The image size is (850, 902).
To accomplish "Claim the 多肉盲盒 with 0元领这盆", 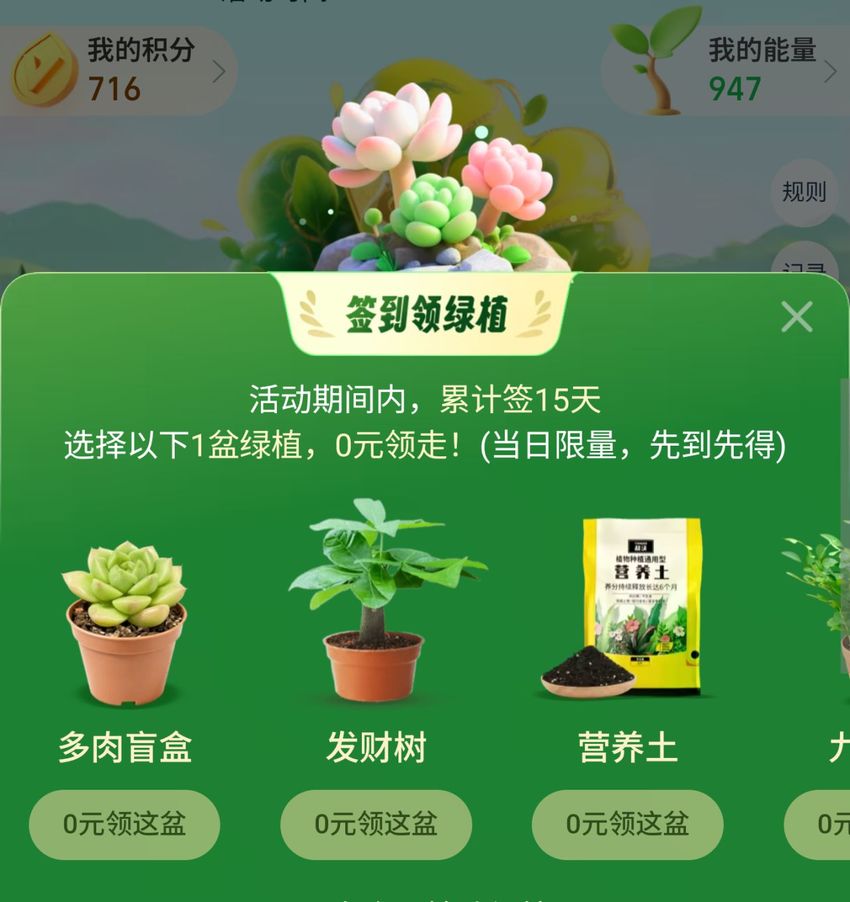I will 124,824.
